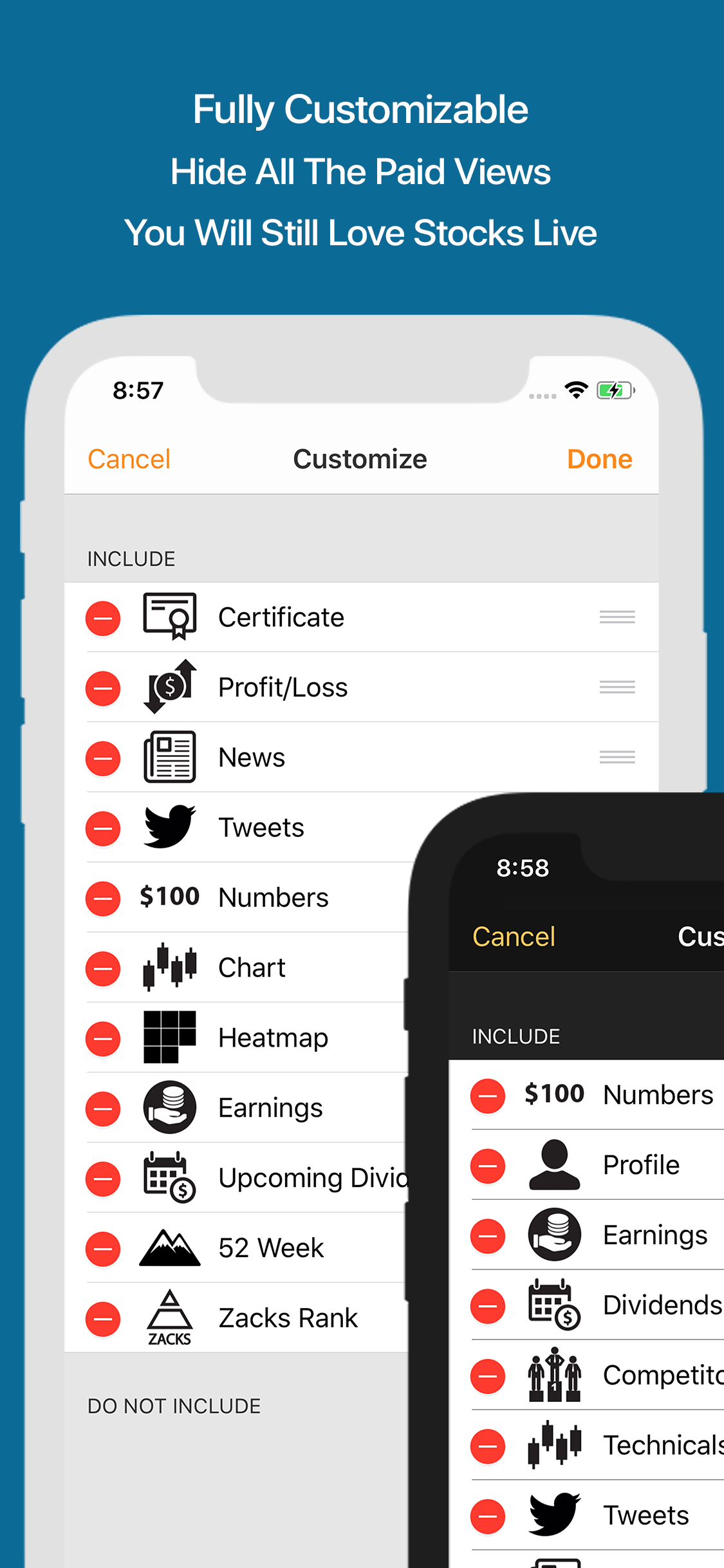
Task: Grab the drag handle beside News
Action: 617,757
